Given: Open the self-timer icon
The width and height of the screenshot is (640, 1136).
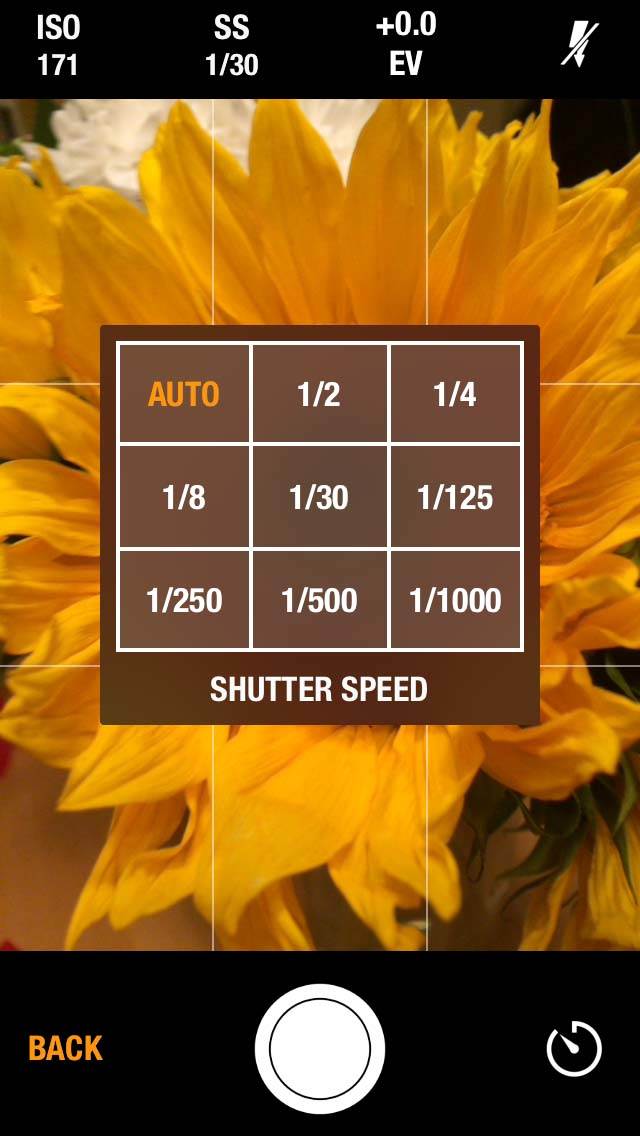Looking at the screenshot, I should point(574,1048).
